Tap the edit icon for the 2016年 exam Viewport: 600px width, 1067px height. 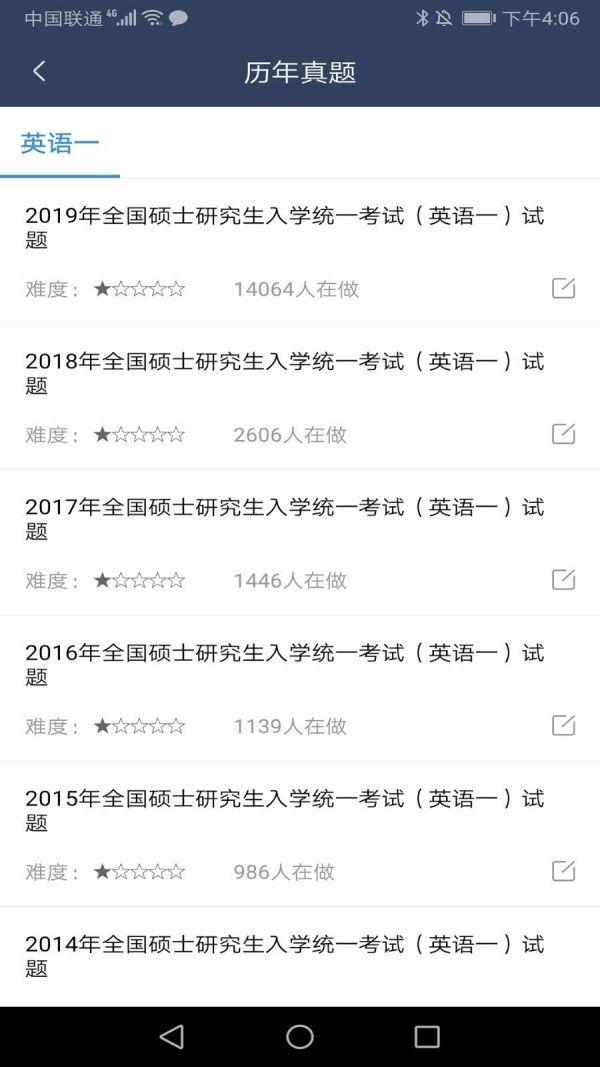tap(563, 725)
